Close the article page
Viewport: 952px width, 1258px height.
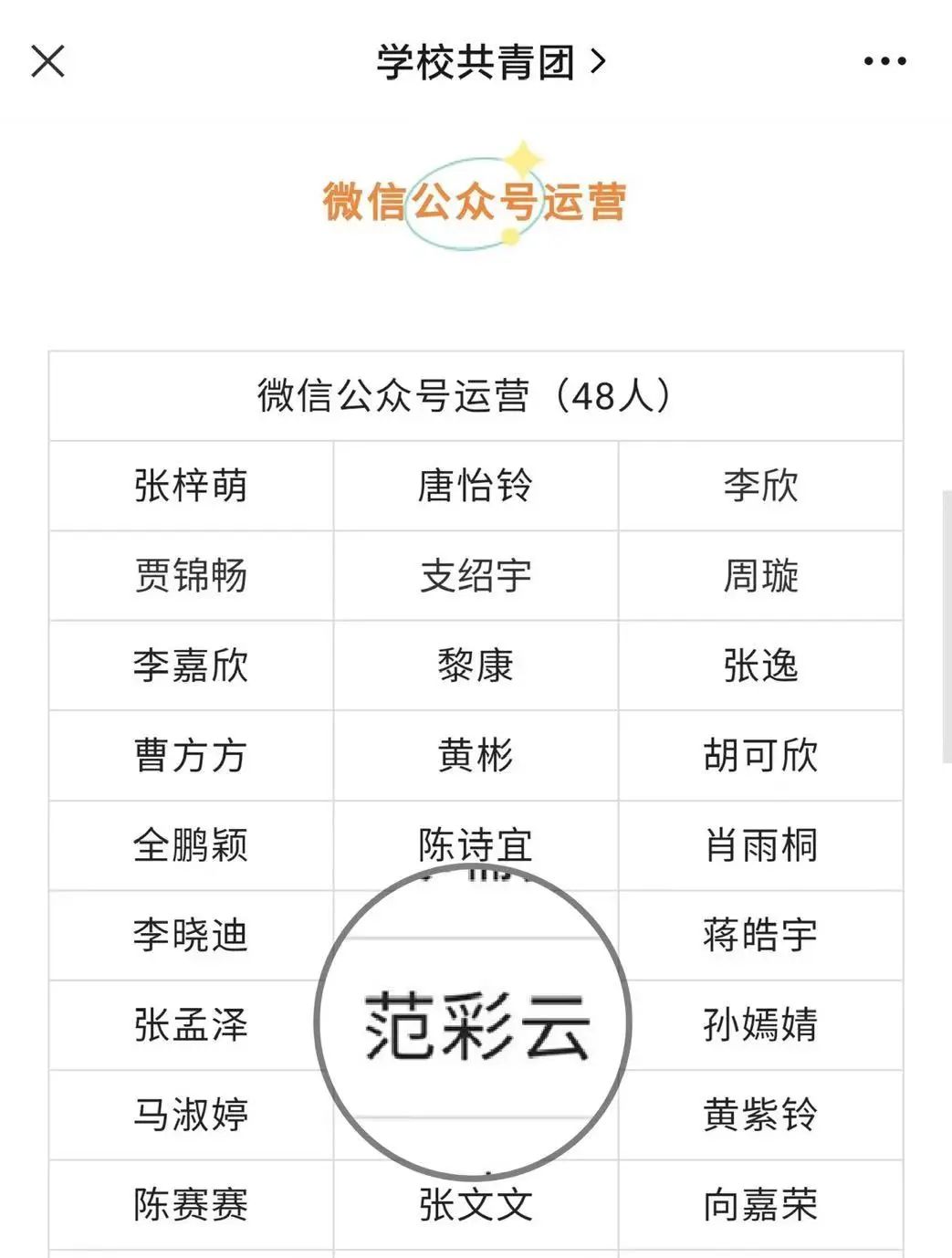tap(47, 62)
